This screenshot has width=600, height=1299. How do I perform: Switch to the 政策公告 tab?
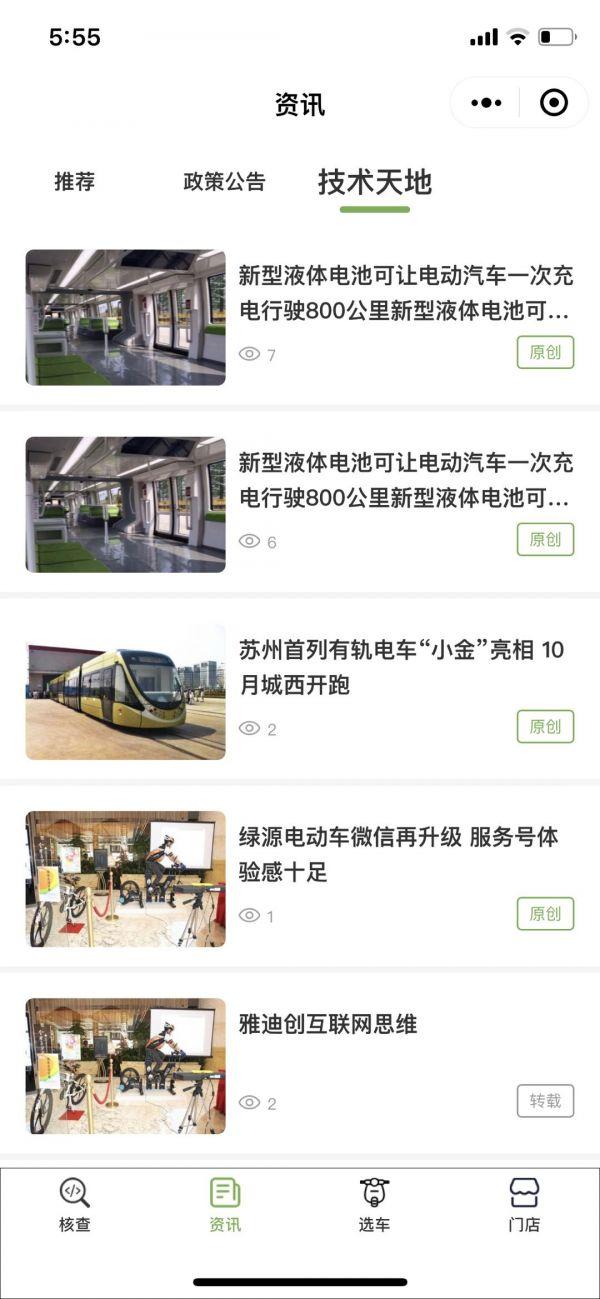[224, 182]
